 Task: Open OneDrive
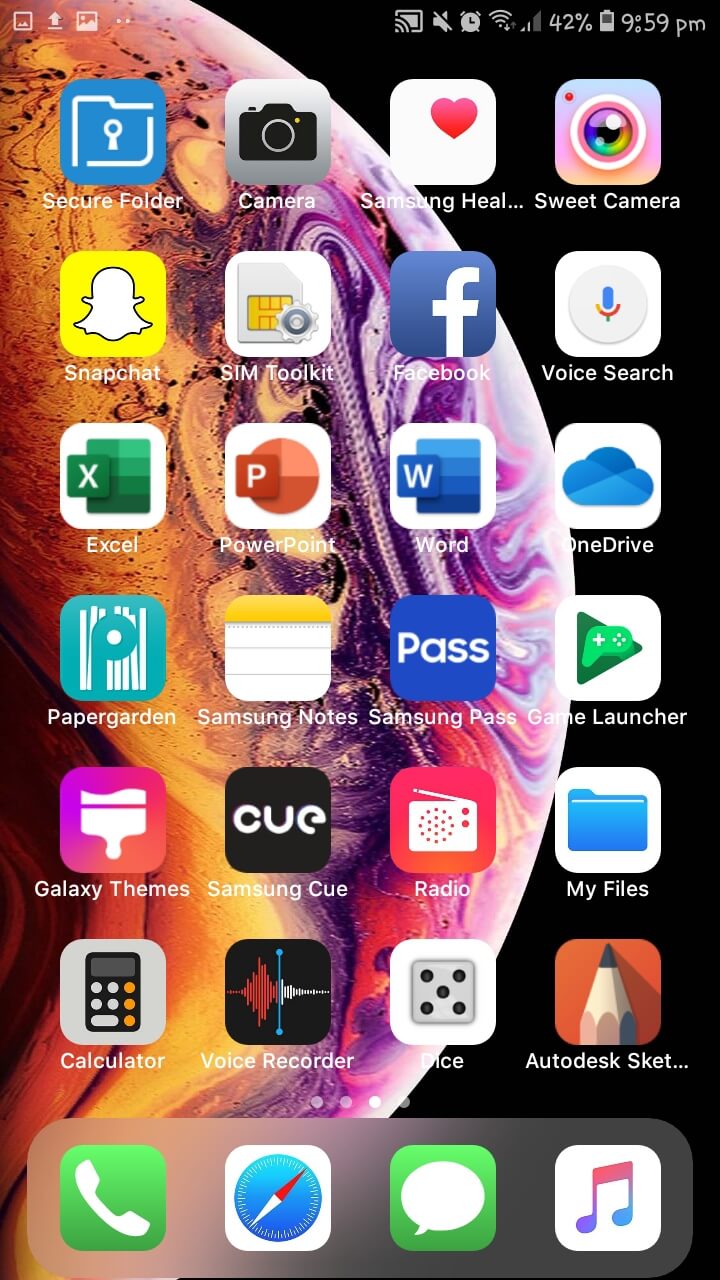coord(608,476)
